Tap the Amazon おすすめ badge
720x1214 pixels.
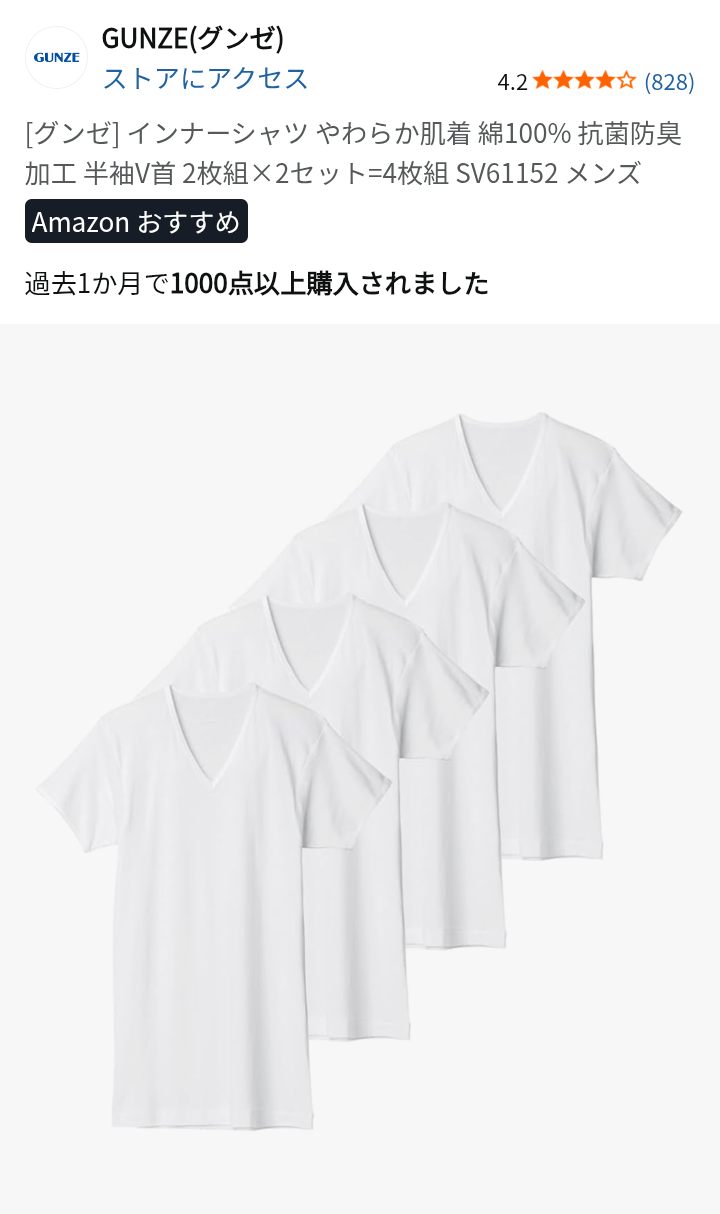(x=136, y=221)
